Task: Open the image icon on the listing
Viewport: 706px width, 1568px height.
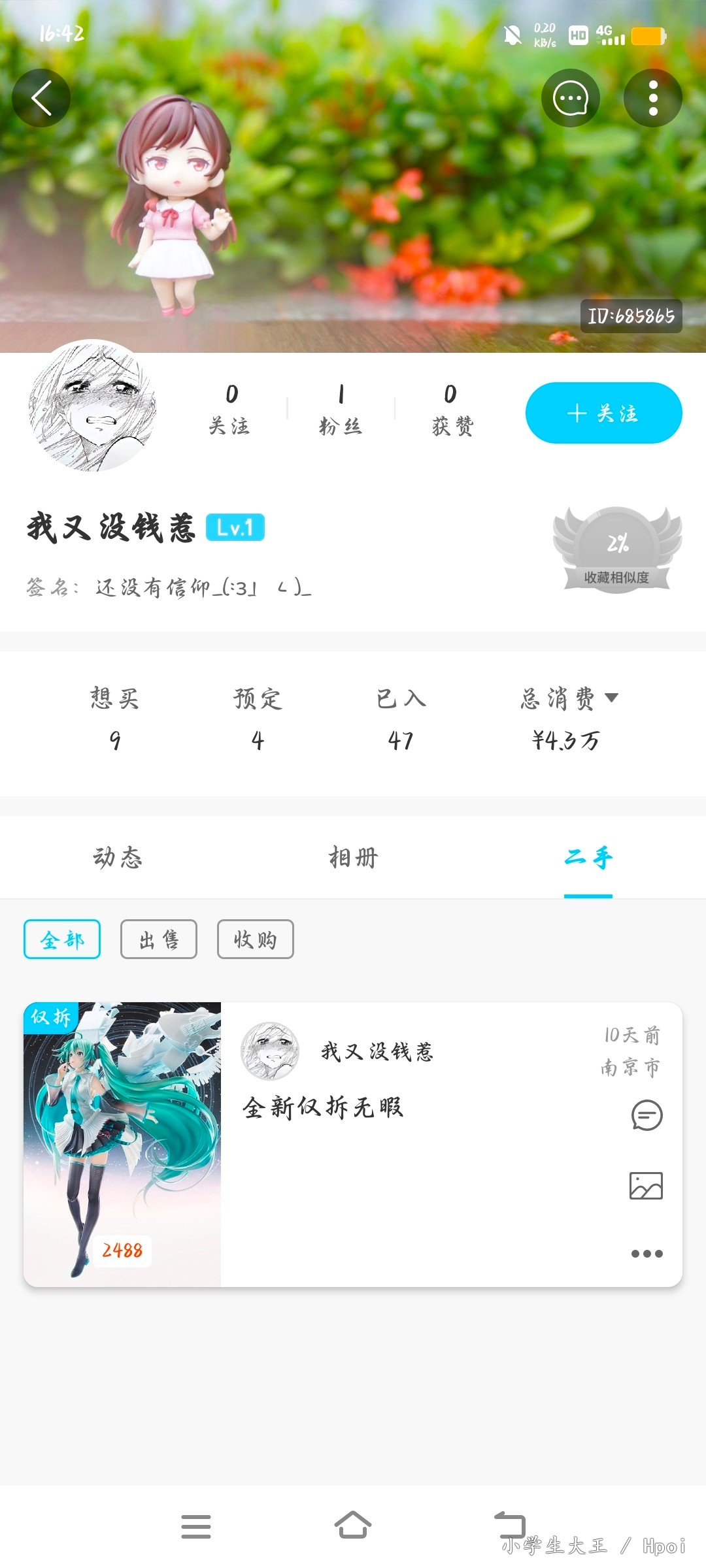Action: pos(646,1185)
